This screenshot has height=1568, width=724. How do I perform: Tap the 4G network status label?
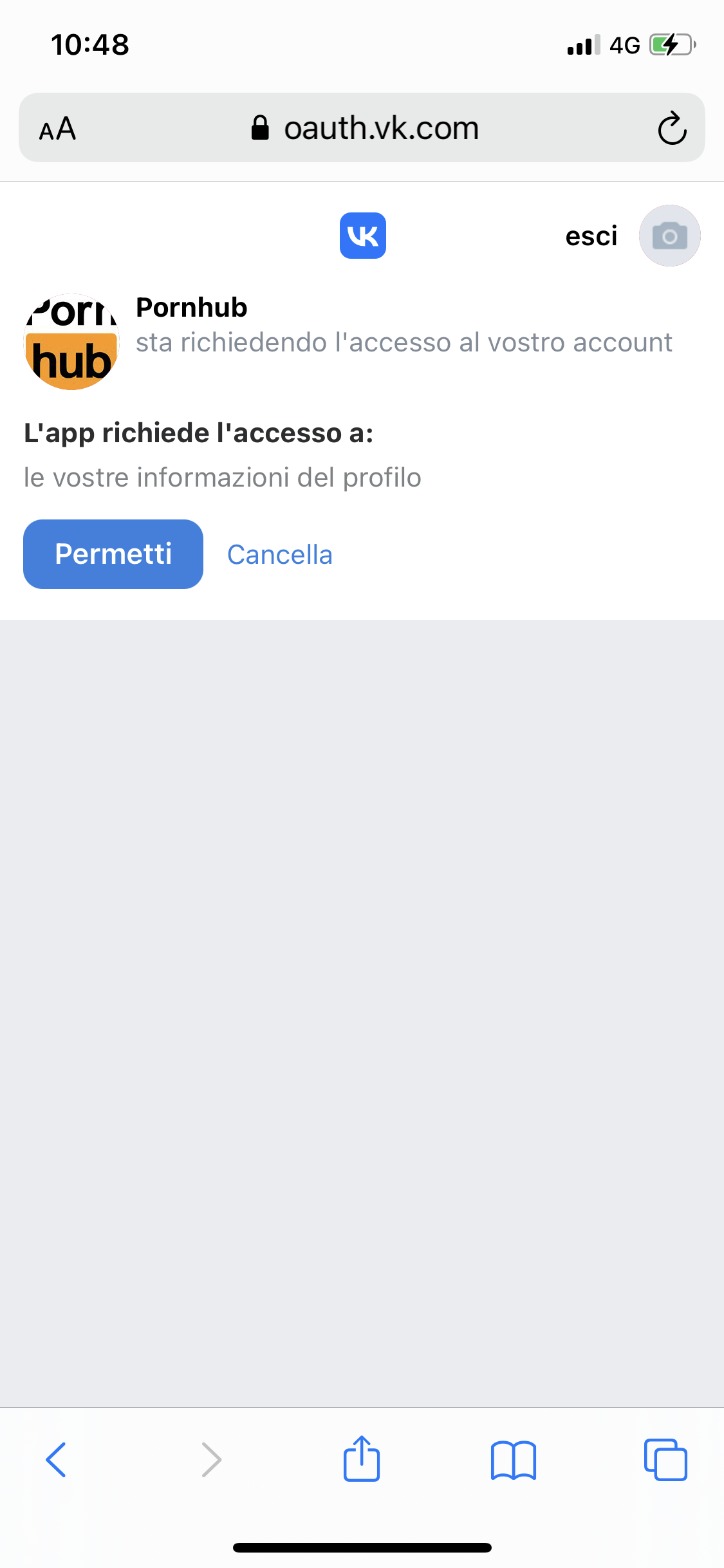(623, 44)
